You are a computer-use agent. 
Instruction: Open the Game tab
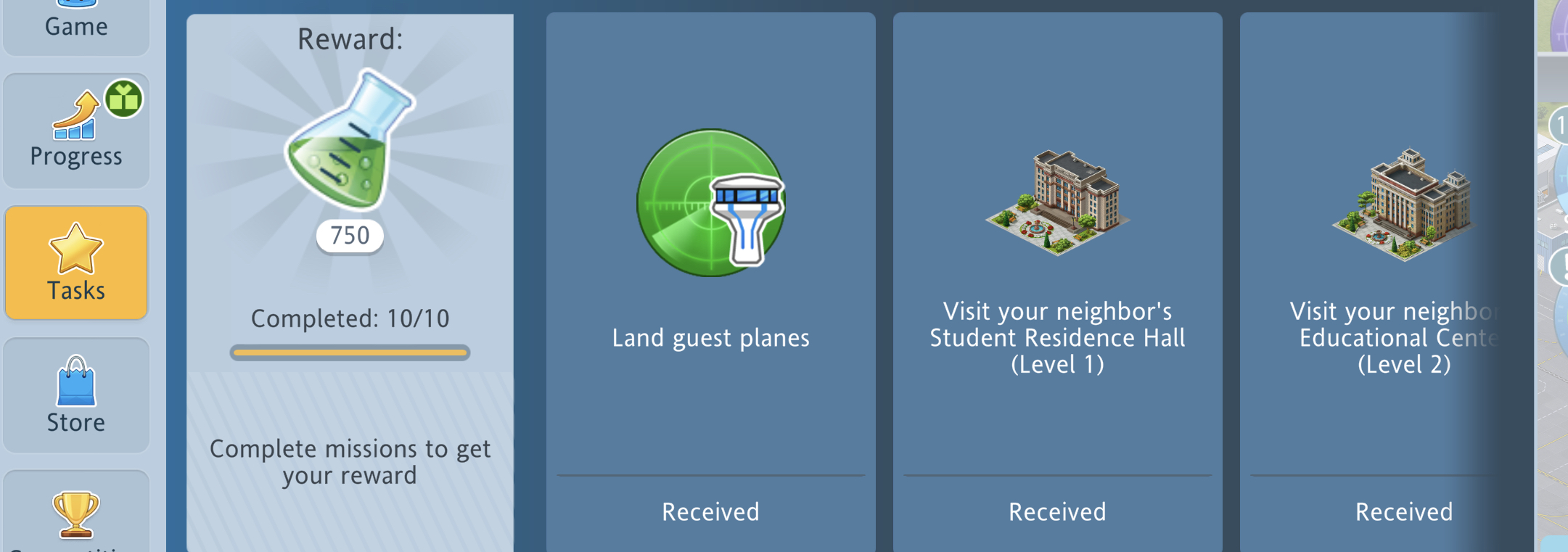pyautogui.click(x=76, y=25)
